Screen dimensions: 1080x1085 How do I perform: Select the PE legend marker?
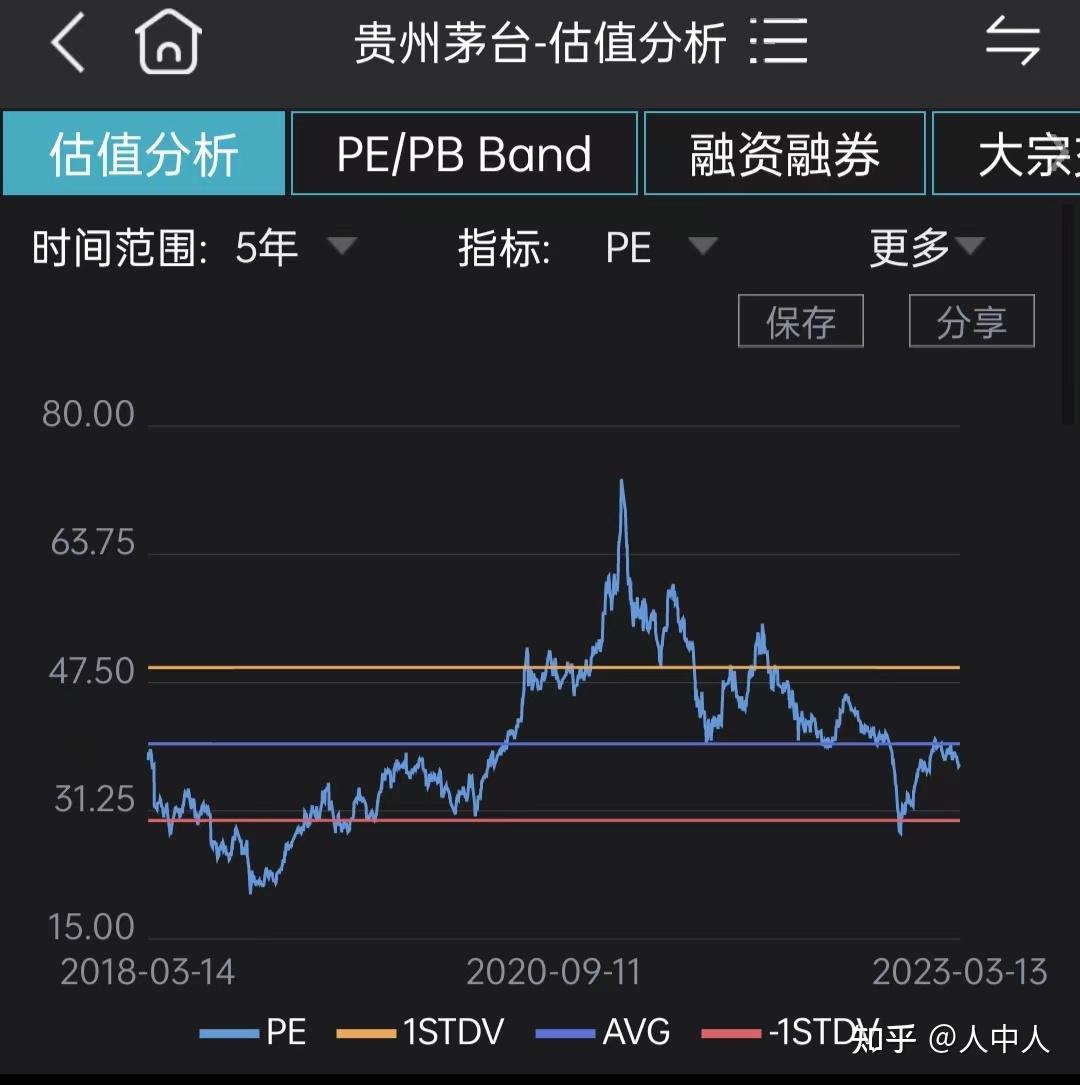tap(232, 1032)
